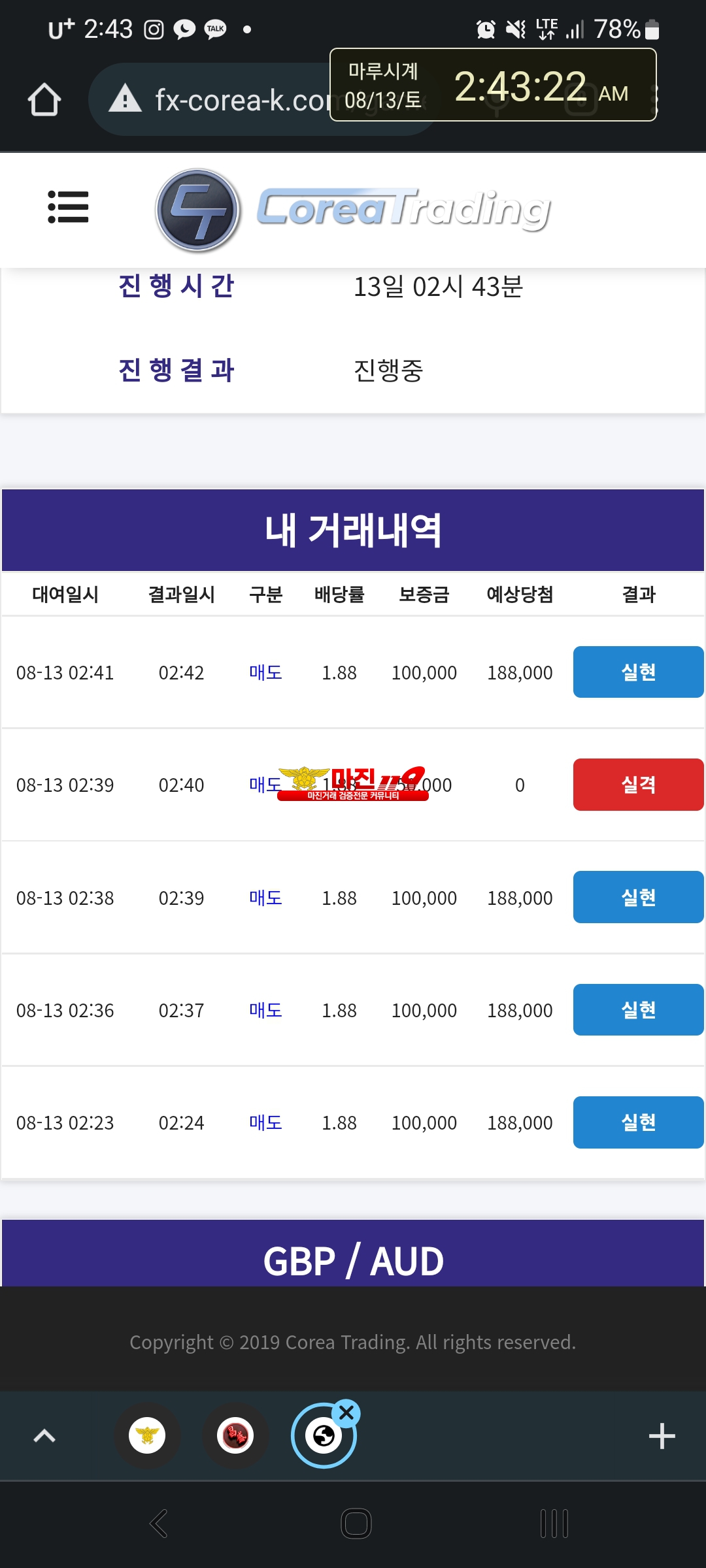Close the current globe tab
The image size is (706, 1568).
pyautogui.click(x=346, y=1414)
